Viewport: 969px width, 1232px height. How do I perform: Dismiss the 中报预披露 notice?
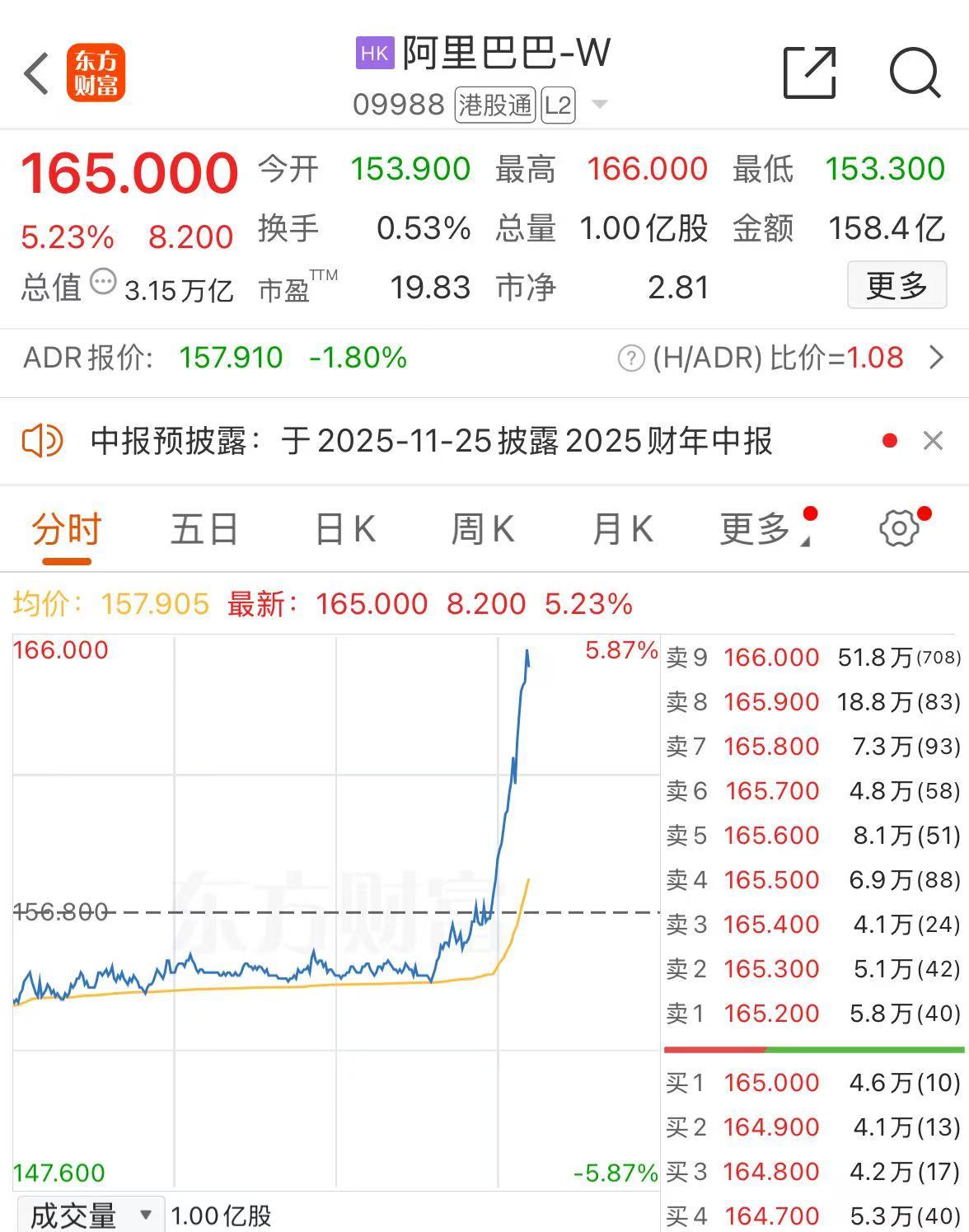pyautogui.click(x=933, y=441)
